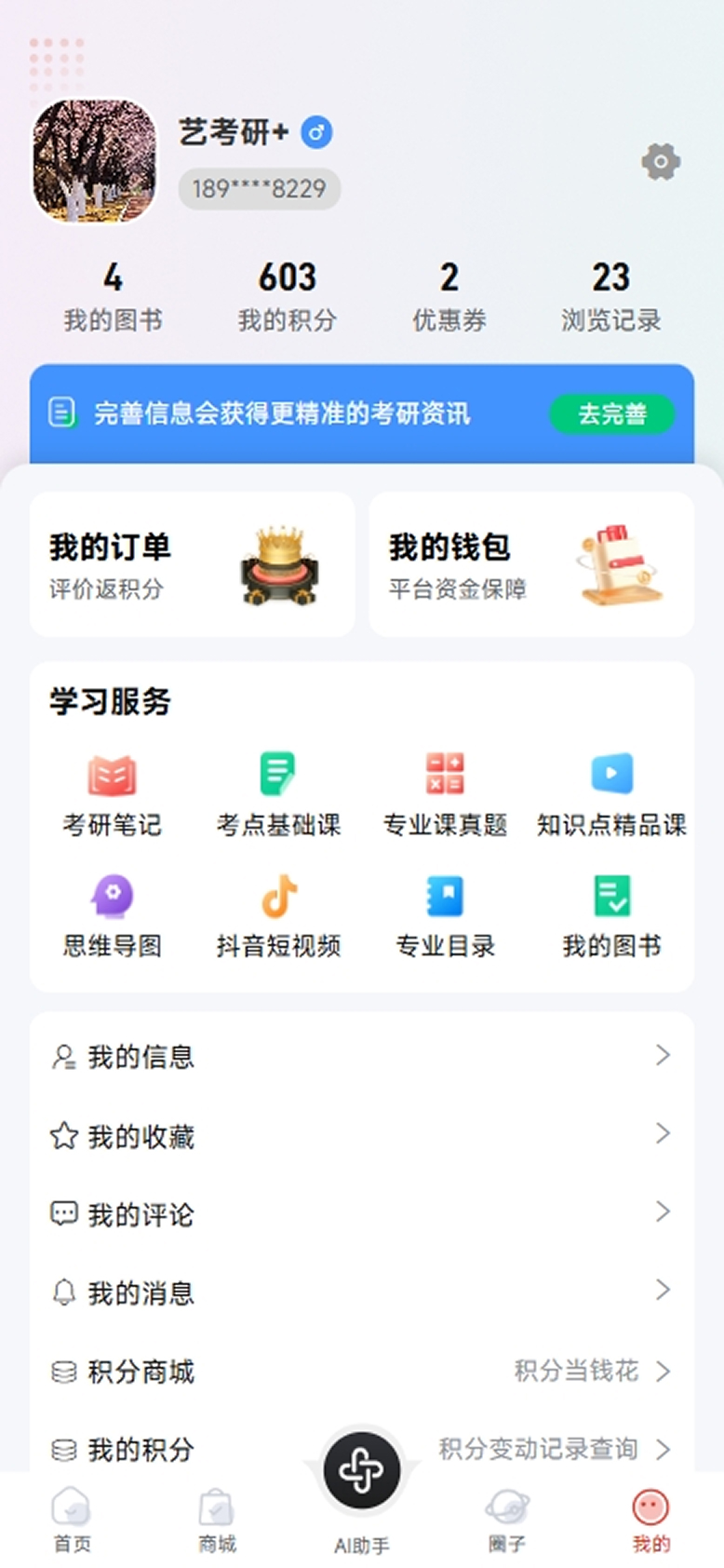Expand the 我的收藏 row chevron
Screen dimensions: 724x1568
[664, 1135]
